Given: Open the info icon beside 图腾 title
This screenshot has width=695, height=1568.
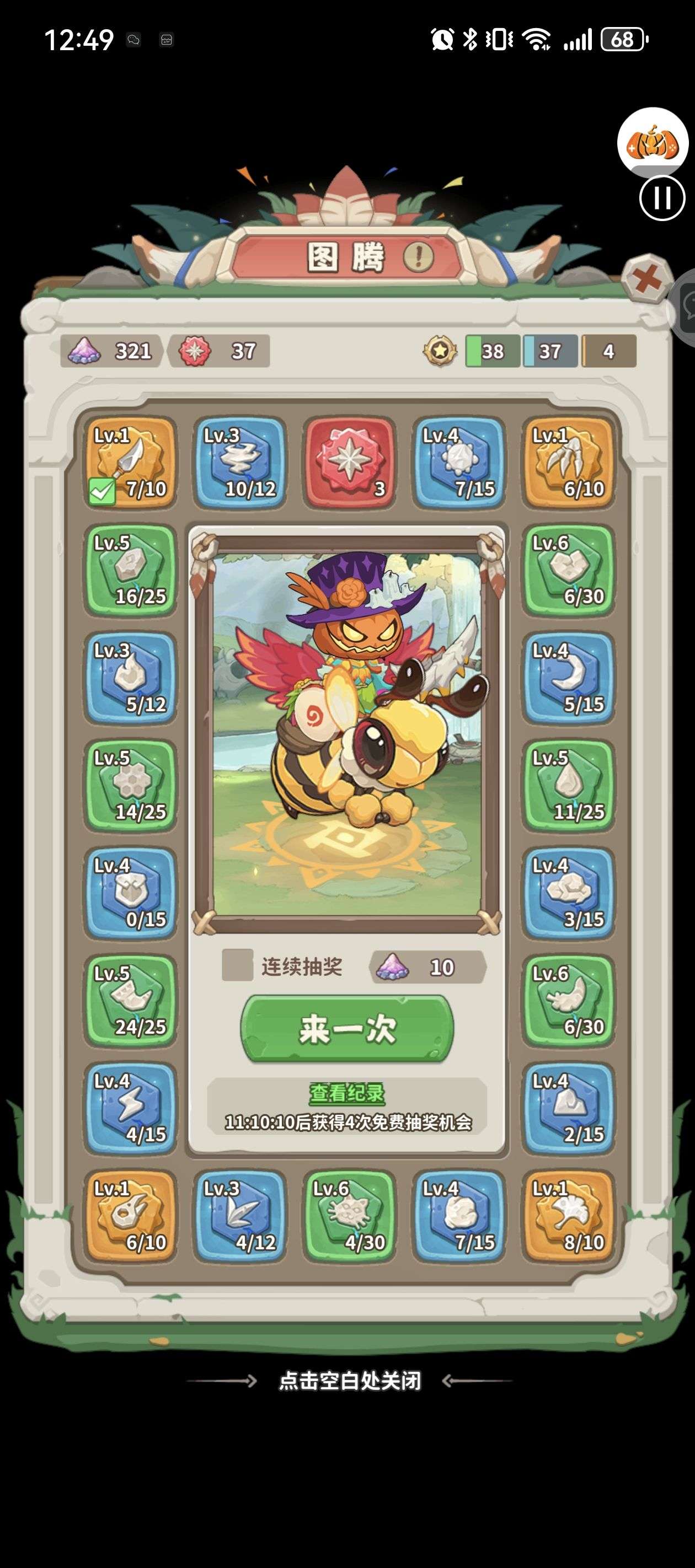Looking at the screenshot, I should (x=419, y=256).
